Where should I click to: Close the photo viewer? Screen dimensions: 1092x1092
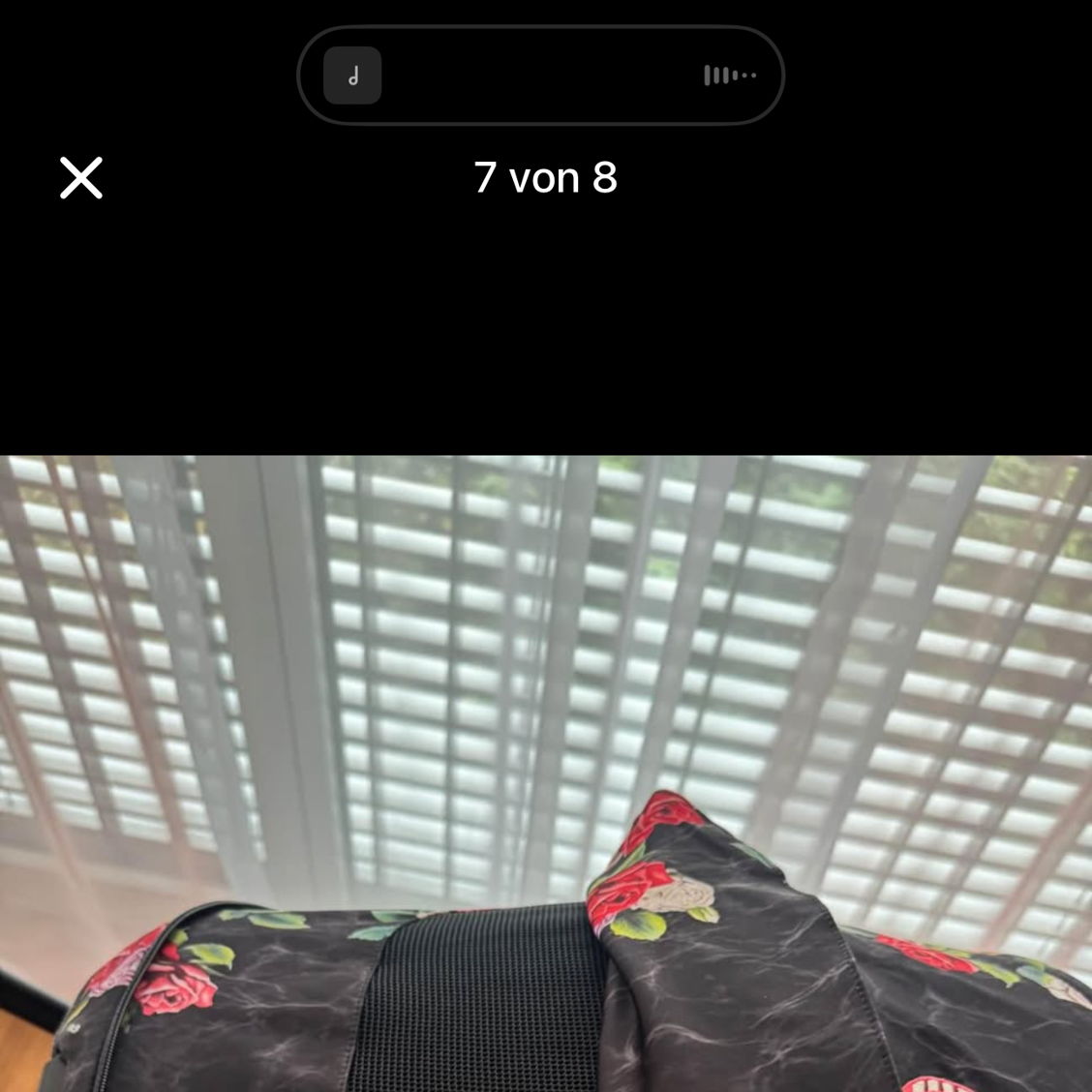pos(81,178)
